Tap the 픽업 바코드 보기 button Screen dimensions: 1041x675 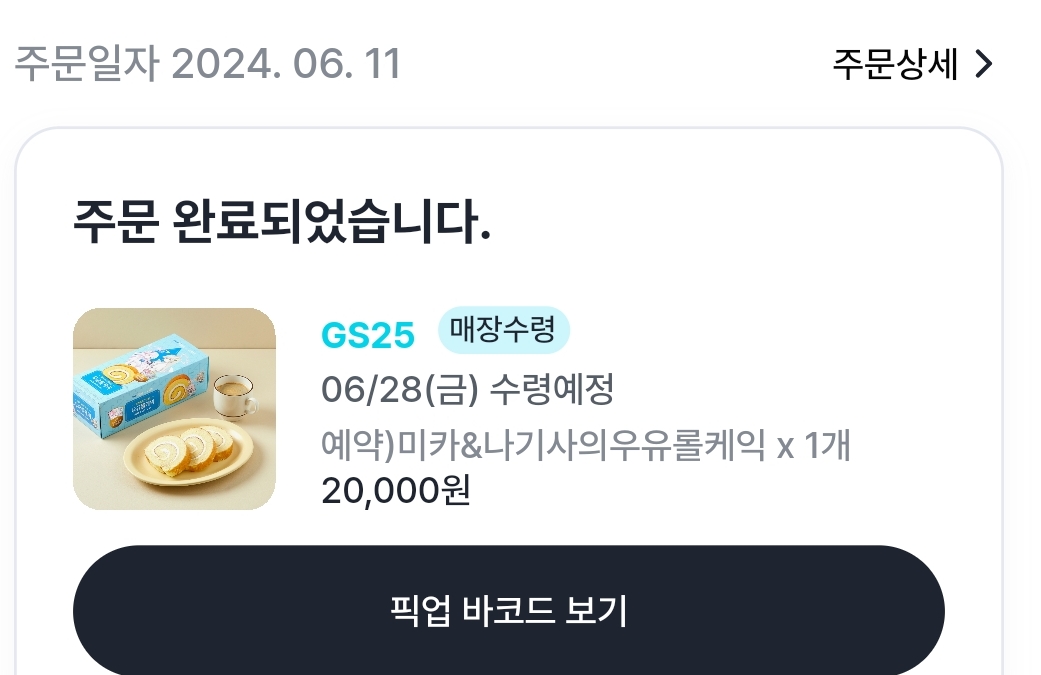509,610
